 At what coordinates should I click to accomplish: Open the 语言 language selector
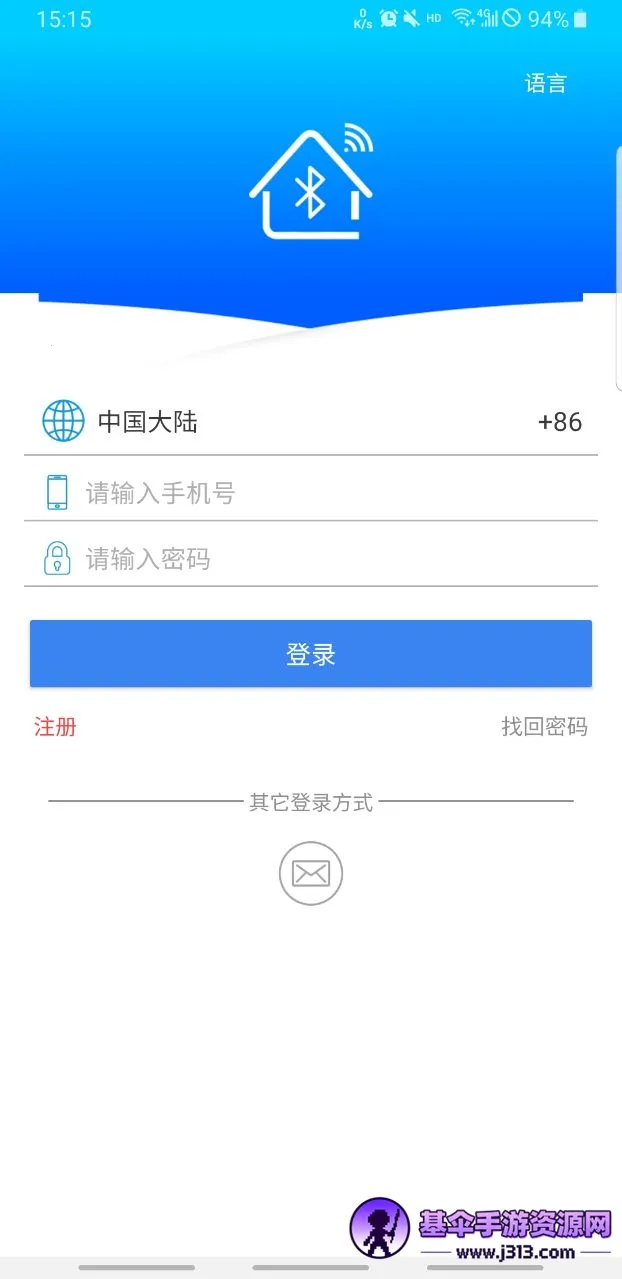click(546, 84)
